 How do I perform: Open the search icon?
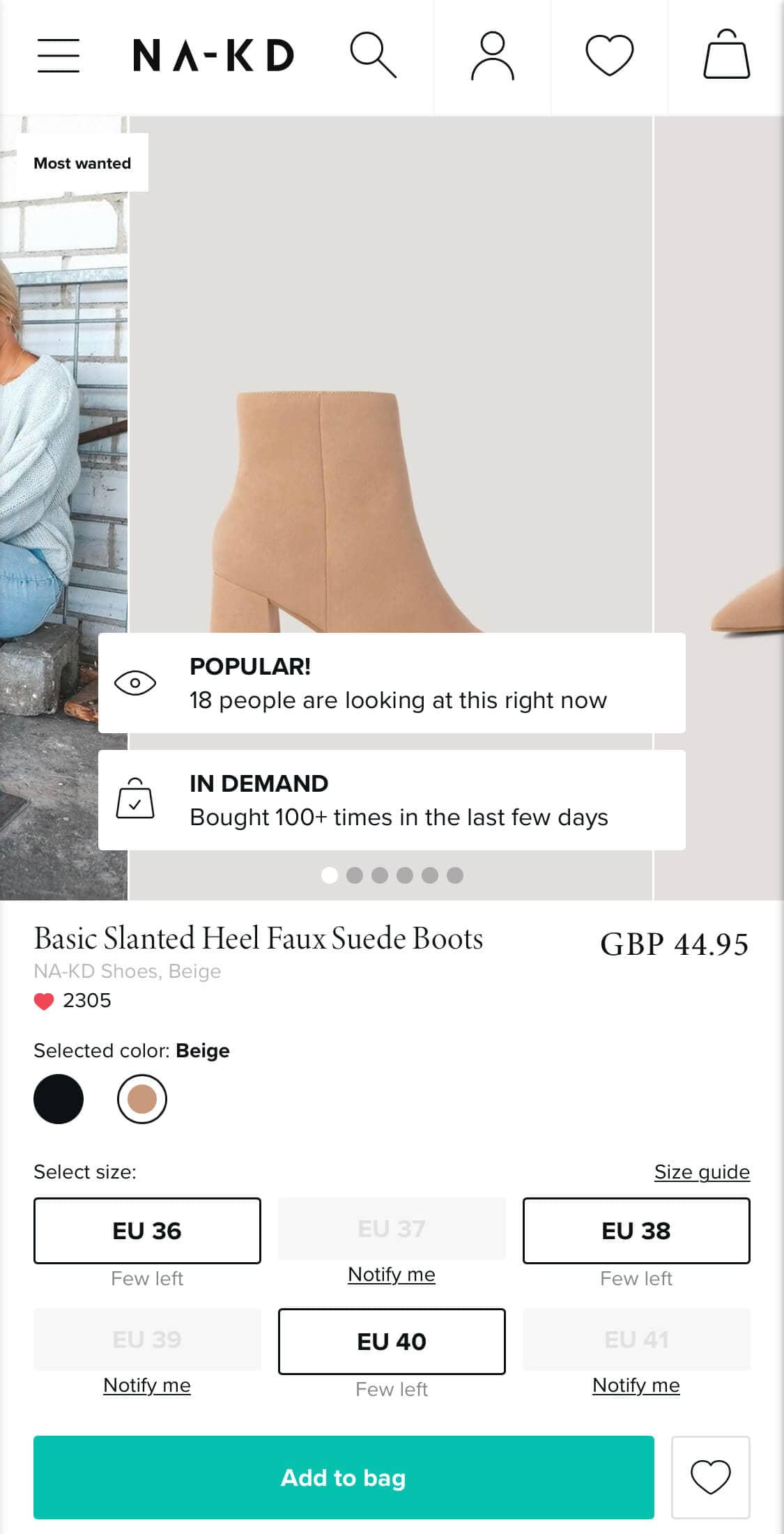pos(373,55)
